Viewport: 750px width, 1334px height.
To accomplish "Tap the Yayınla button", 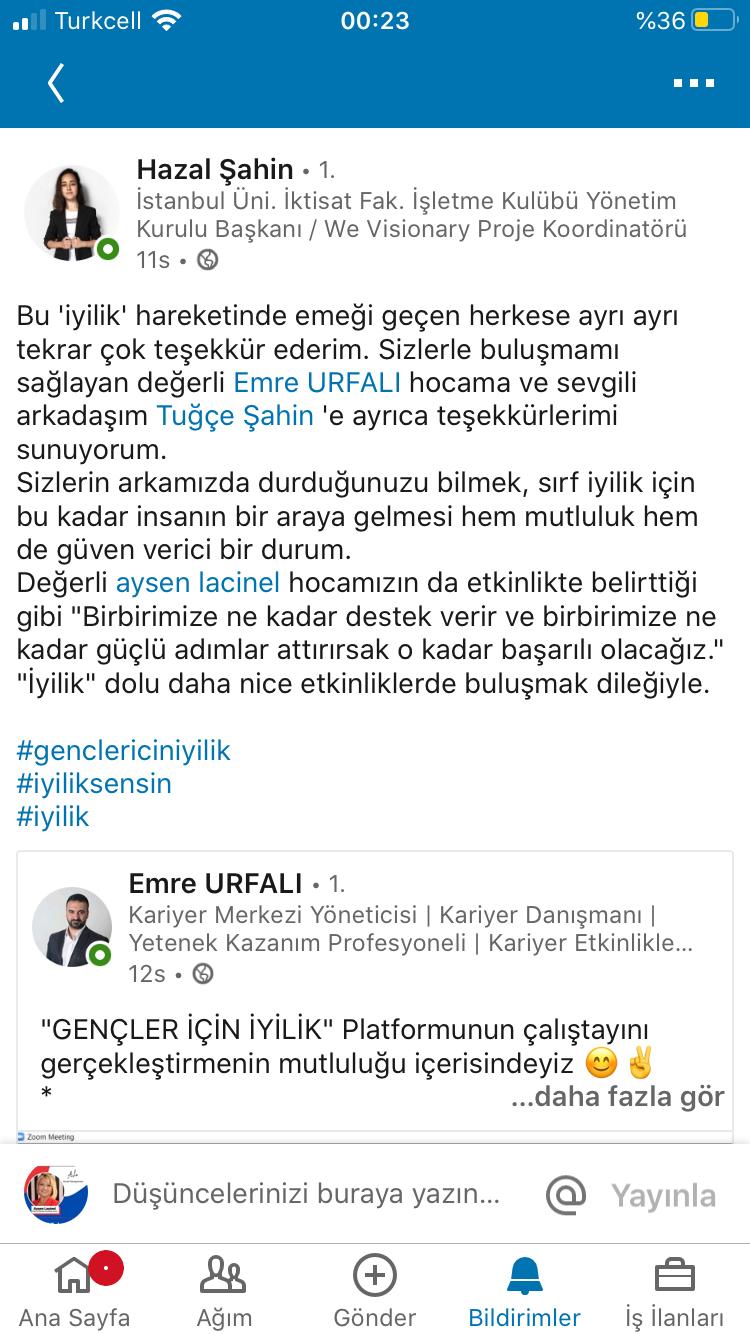I will [x=663, y=1195].
